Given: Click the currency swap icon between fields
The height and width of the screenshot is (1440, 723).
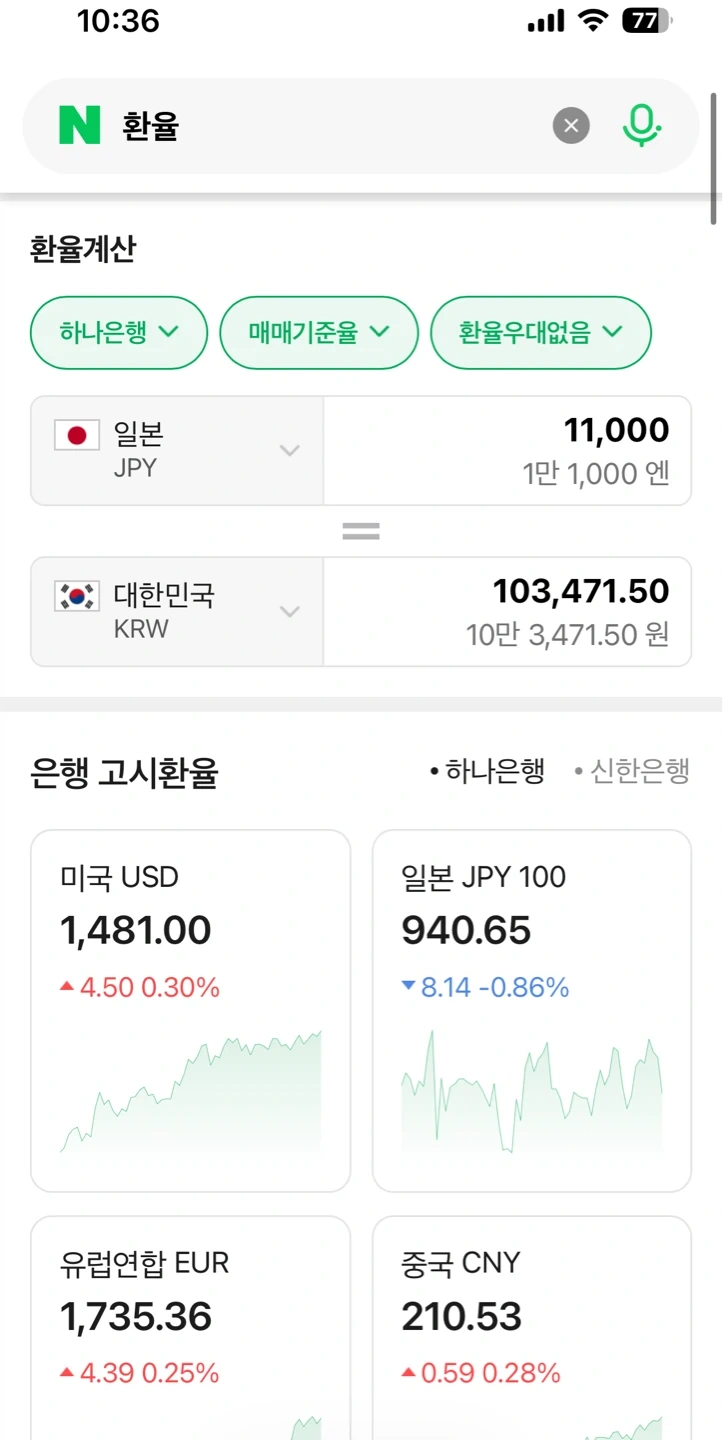Looking at the screenshot, I should click(x=360, y=530).
